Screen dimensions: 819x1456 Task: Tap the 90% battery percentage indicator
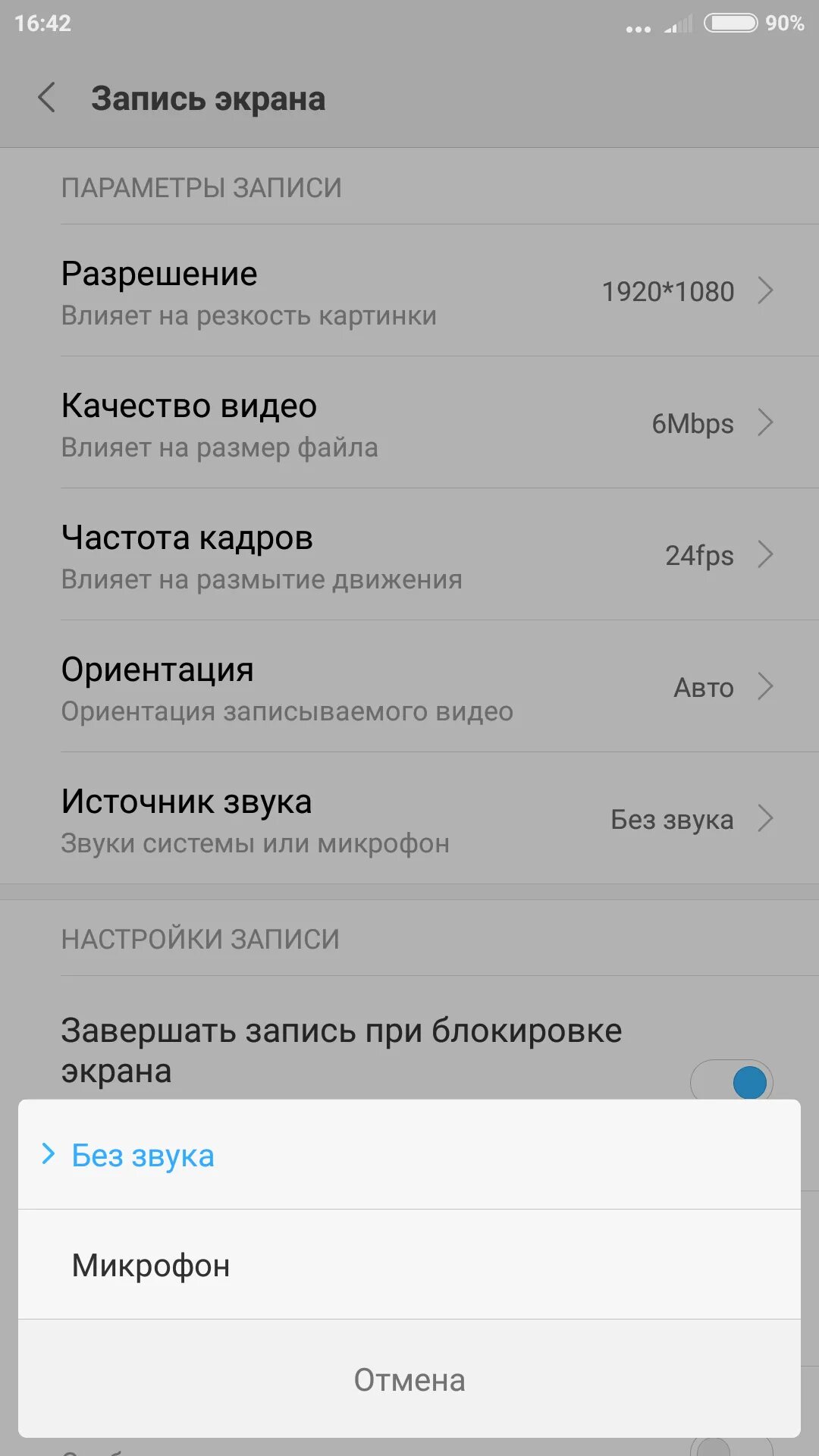coord(784,24)
